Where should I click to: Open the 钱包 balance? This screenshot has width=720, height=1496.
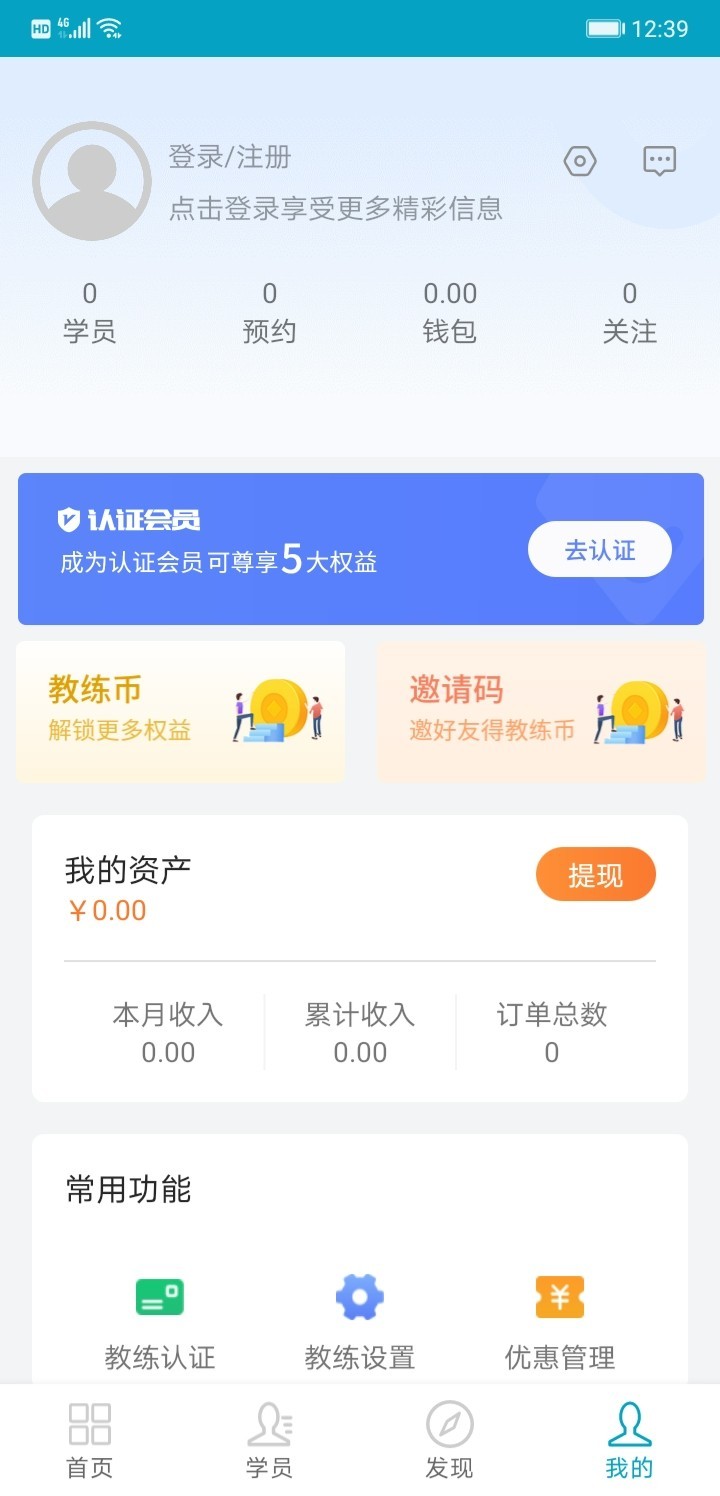(450, 313)
